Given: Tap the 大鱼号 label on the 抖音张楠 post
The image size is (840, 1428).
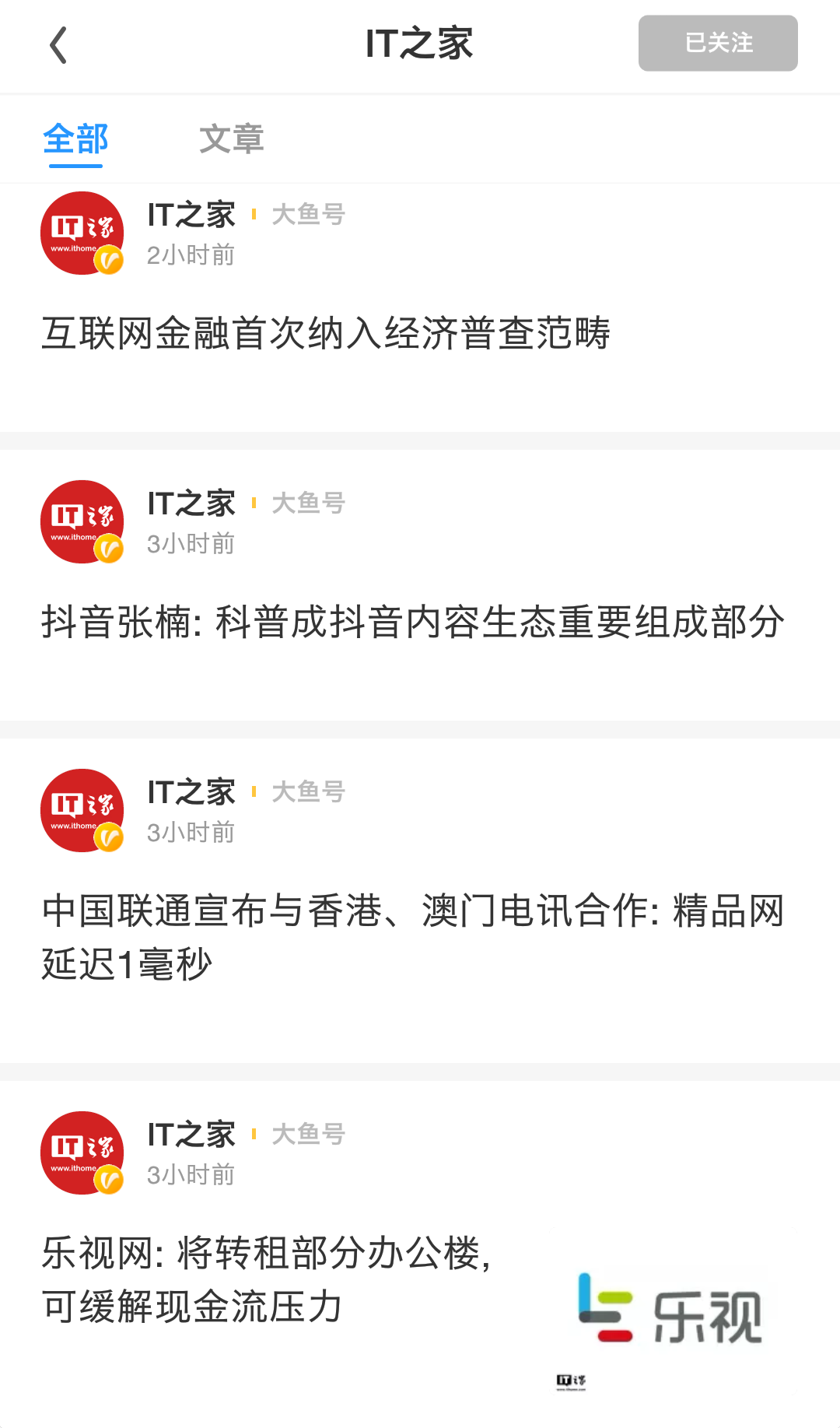Looking at the screenshot, I should click(308, 503).
